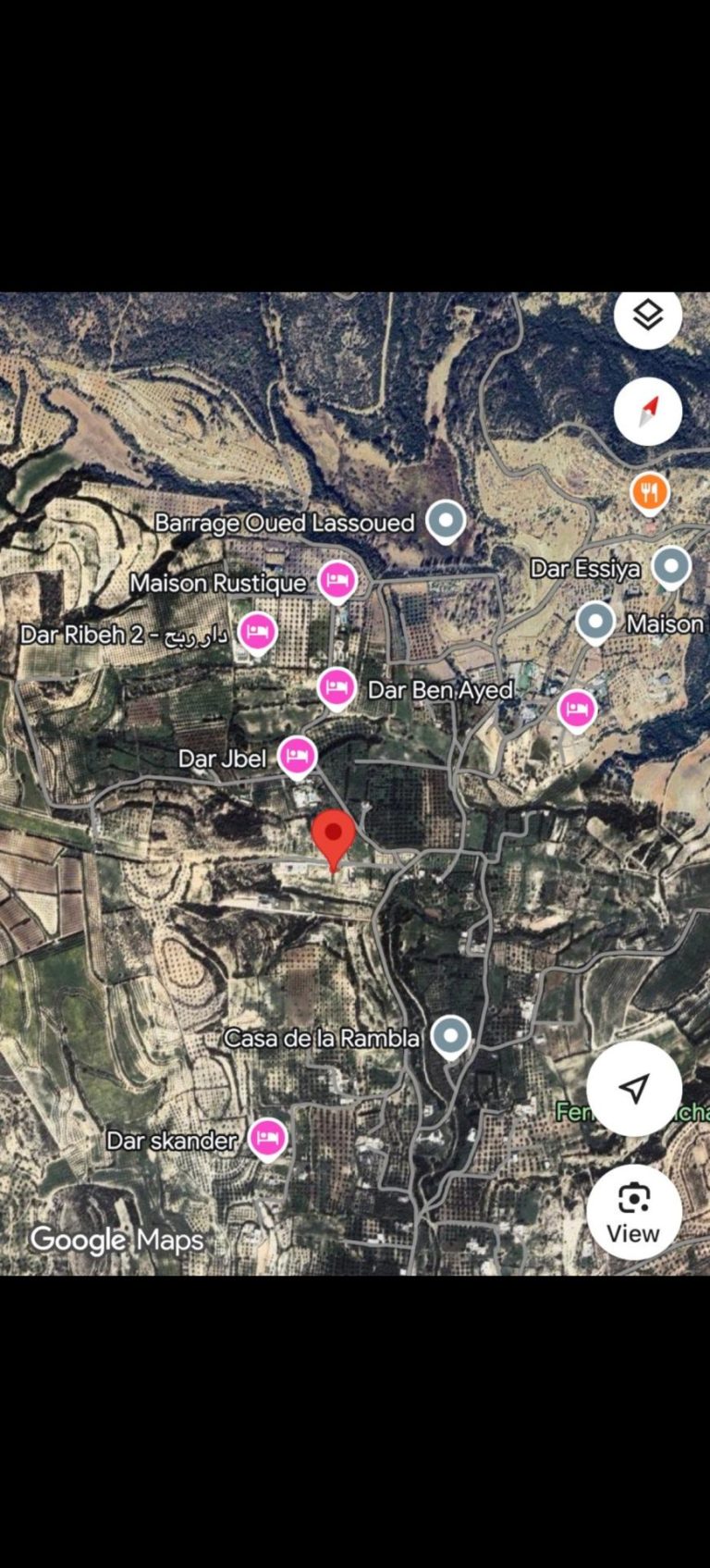This screenshot has width=710, height=1568.
Task: Select the gray pin next to Dar Essiya
Action: coord(672,567)
